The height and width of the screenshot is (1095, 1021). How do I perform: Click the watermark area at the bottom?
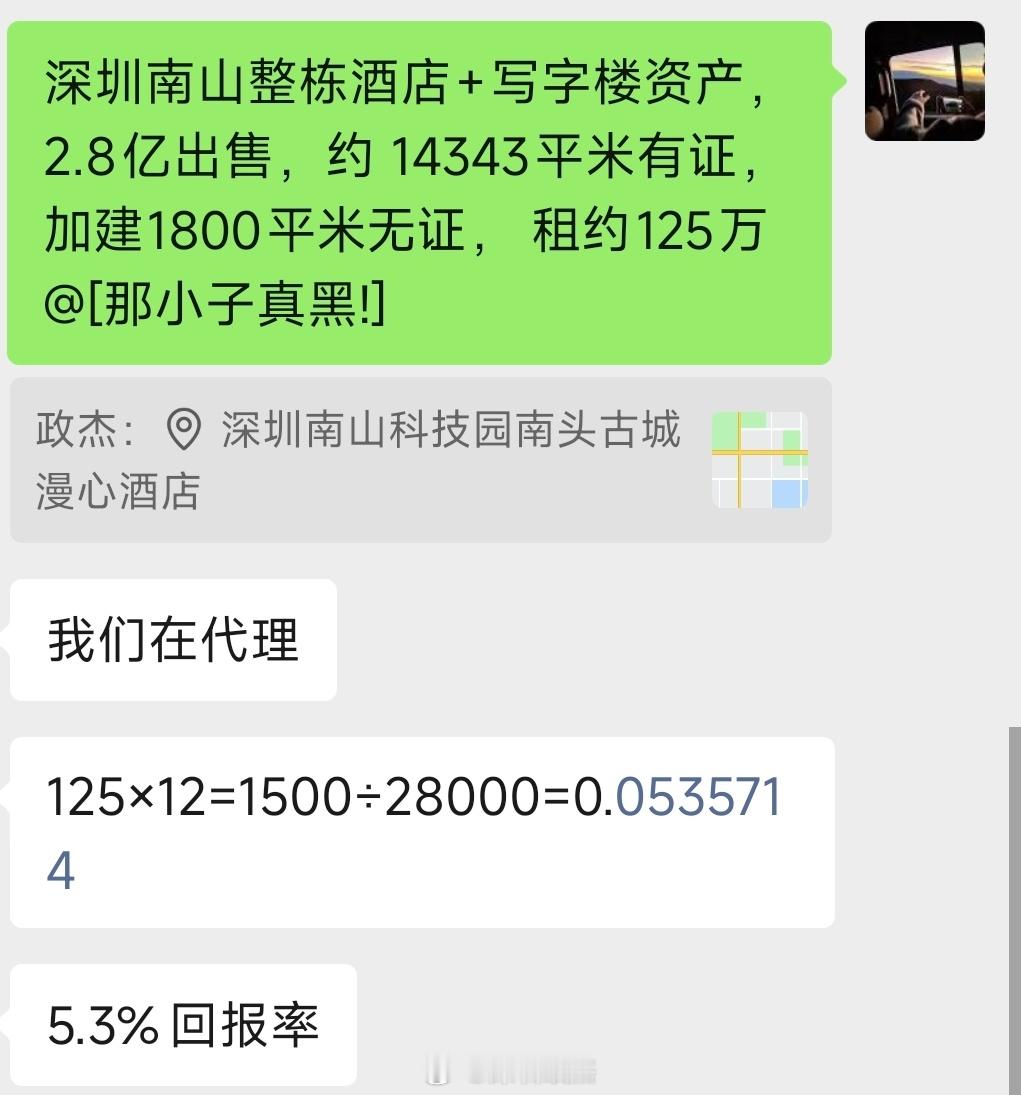pyautogui.click(x=510, y=1072)
